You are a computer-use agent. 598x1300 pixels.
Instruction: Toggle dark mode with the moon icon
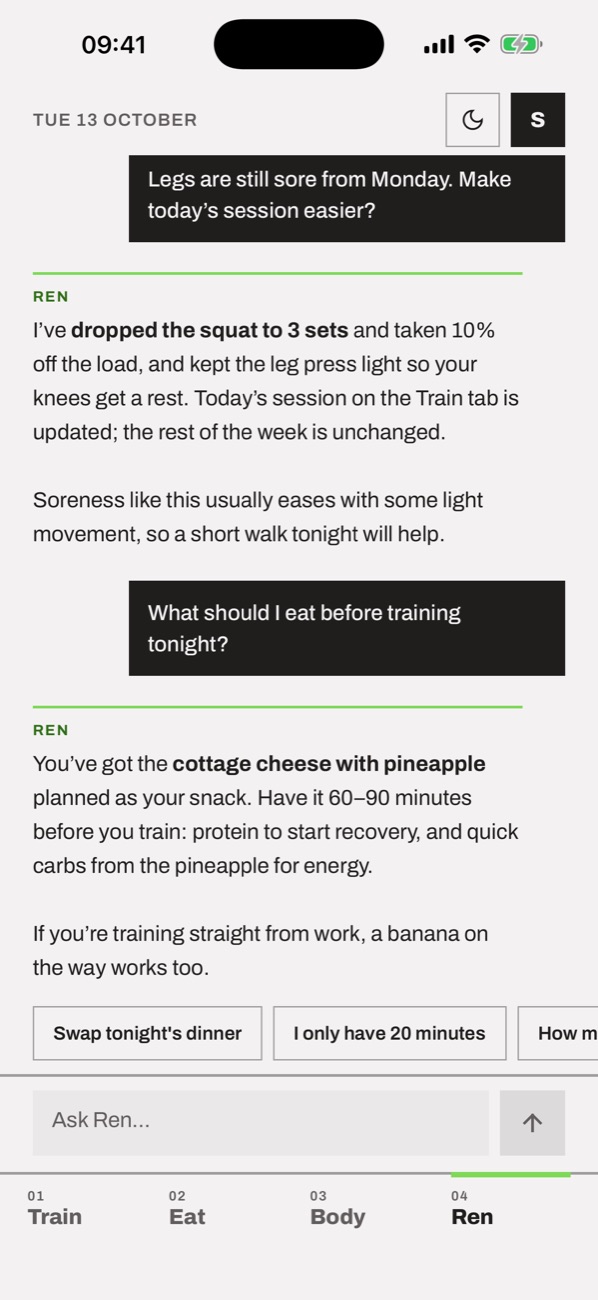[472, 120]
